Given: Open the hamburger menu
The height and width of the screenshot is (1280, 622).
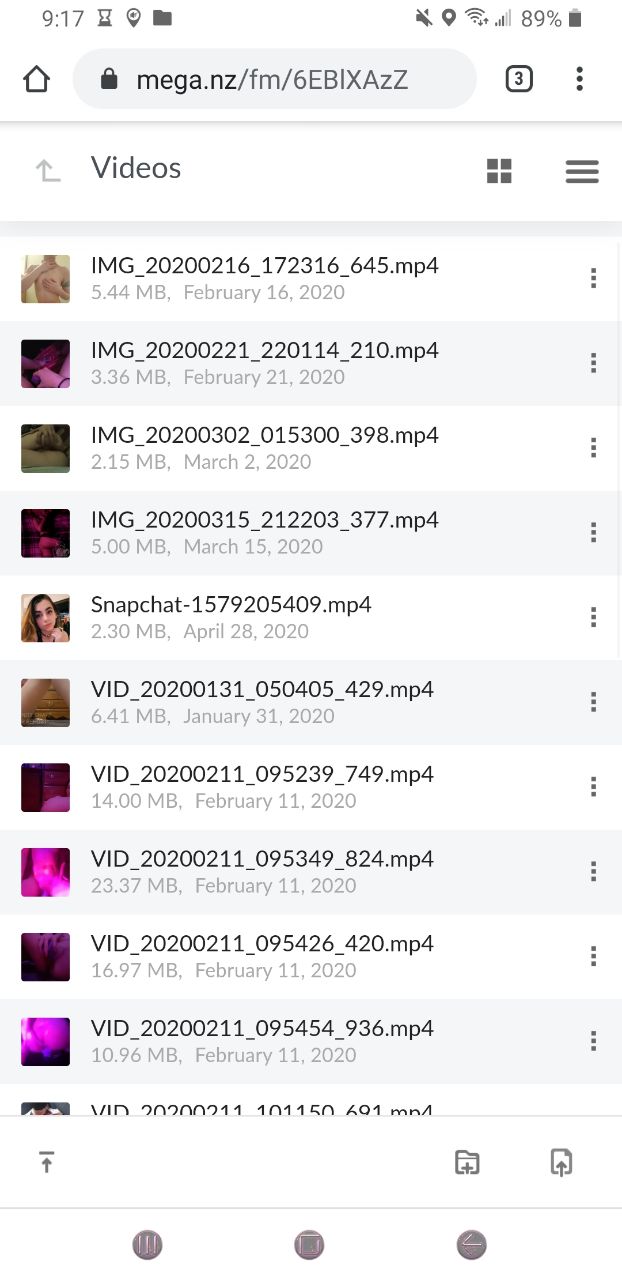Looking at the screenshot, I should 581,171.
